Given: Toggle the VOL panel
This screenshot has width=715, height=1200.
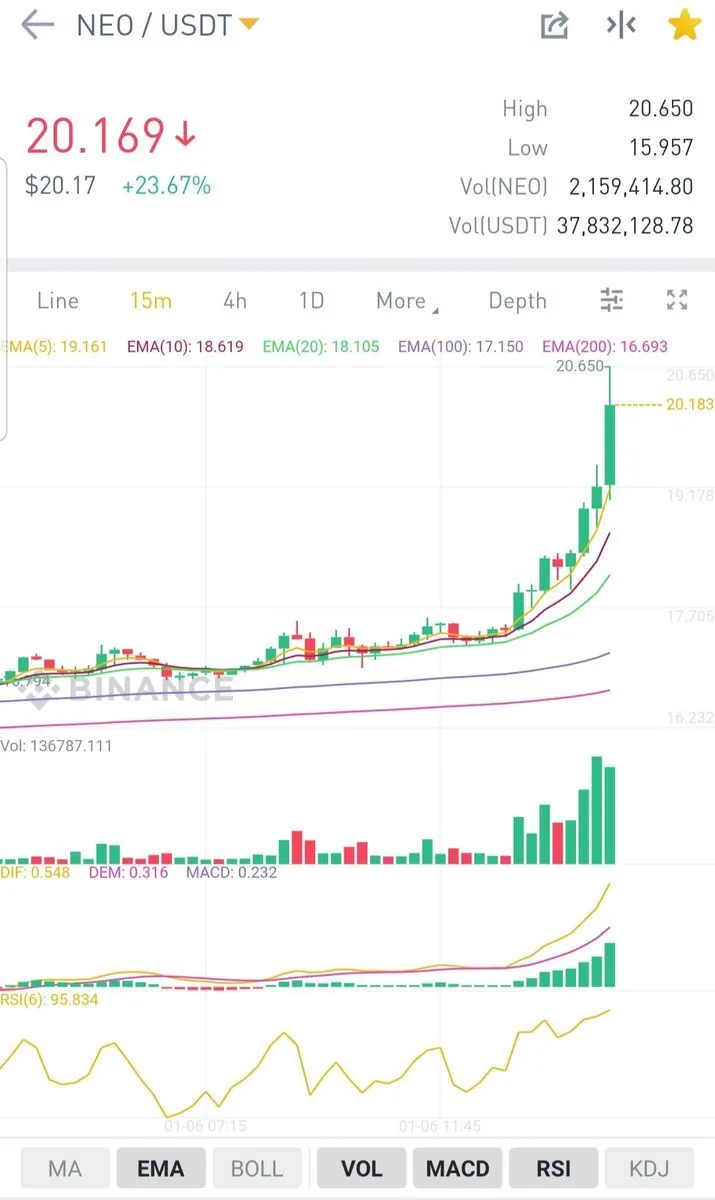Looking at the screenshot, I should (x=362, y=1168).
